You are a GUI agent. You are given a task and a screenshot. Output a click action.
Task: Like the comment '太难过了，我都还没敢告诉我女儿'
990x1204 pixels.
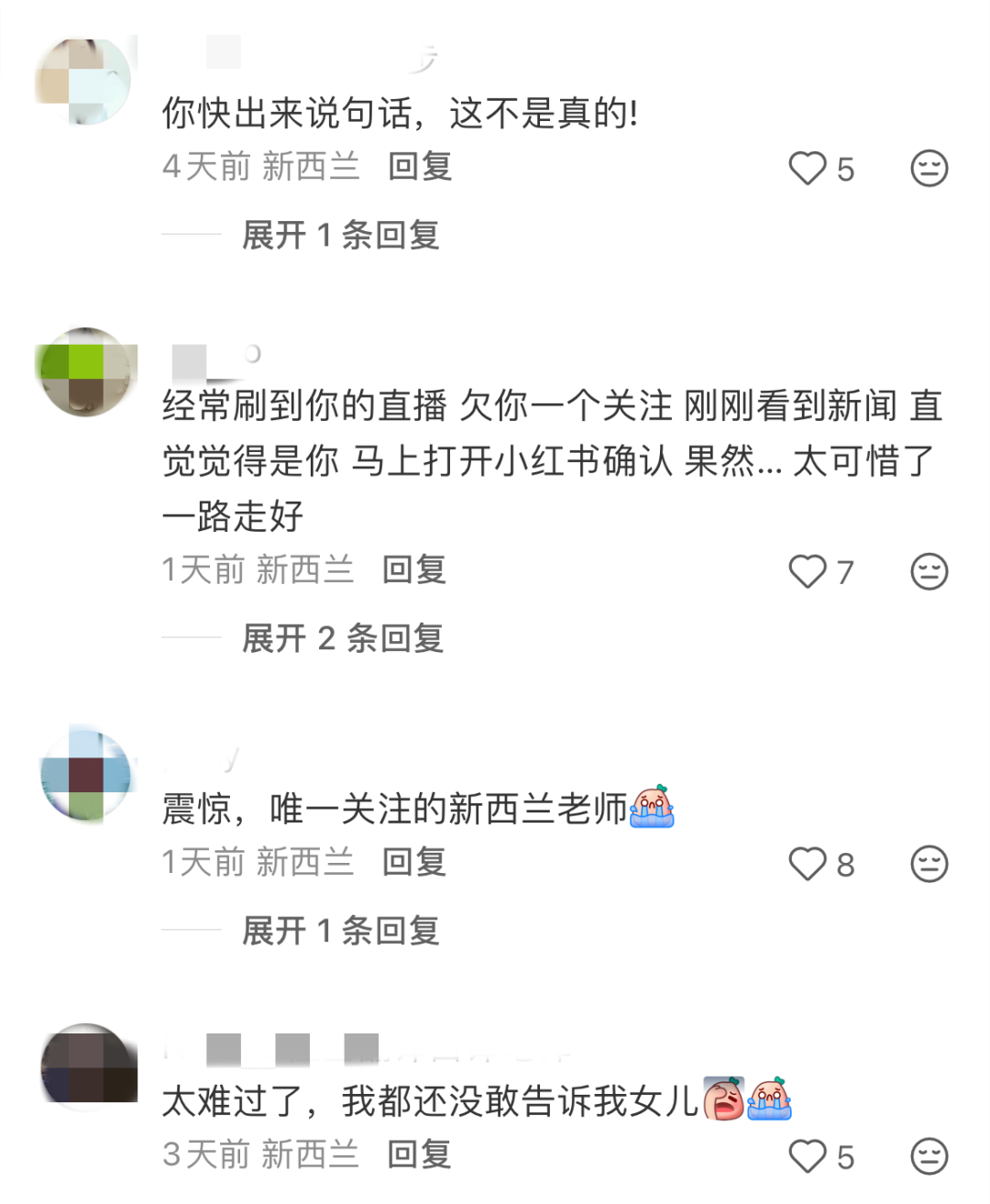point(808,1156)
